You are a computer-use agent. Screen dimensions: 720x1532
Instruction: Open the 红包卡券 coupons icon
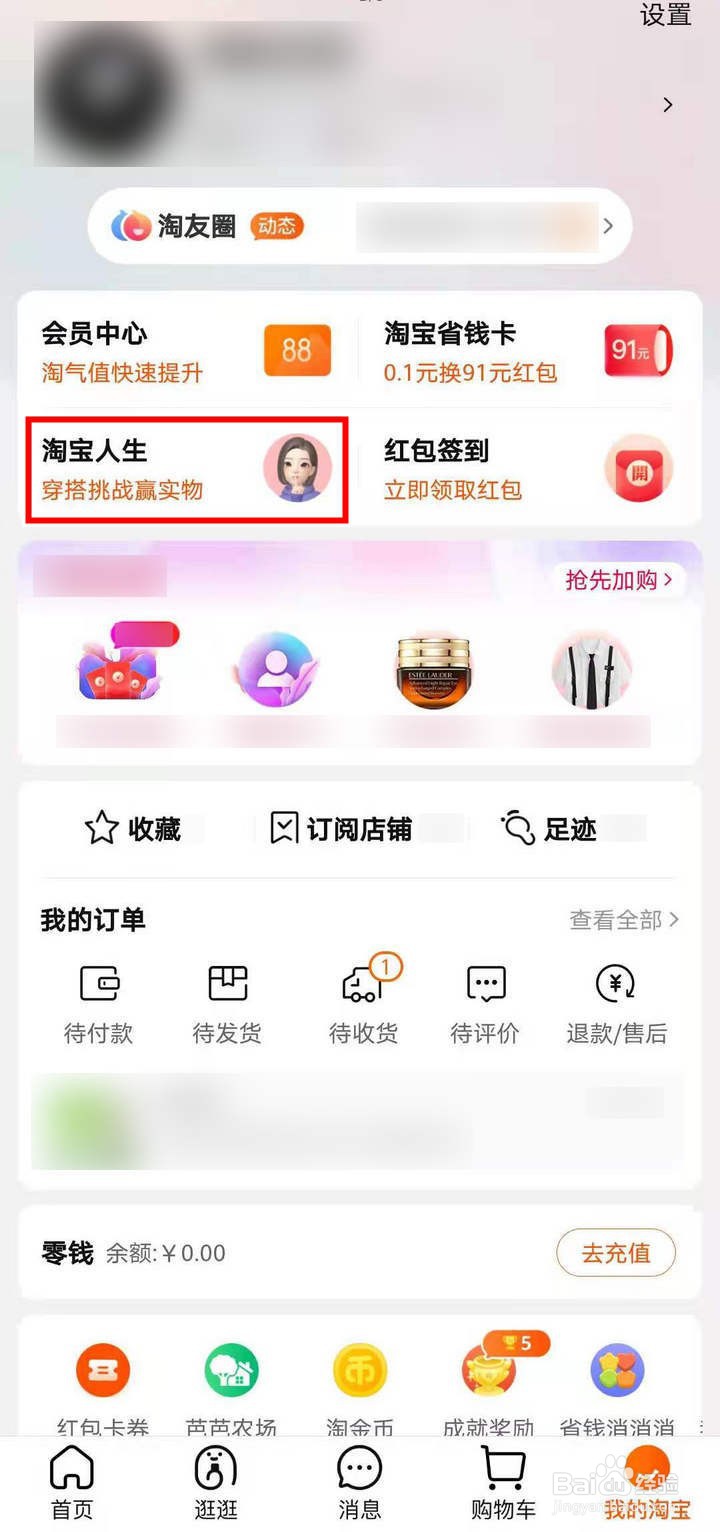[x=104, y=1382]
